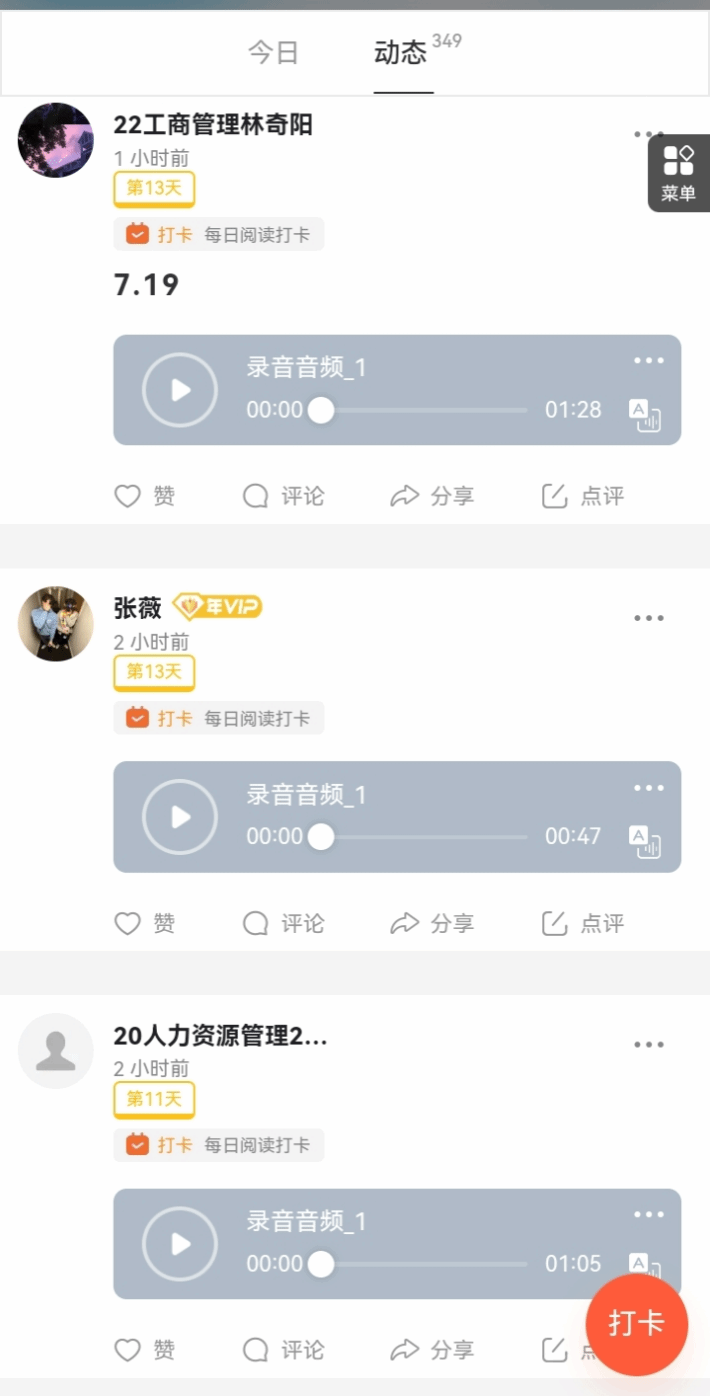Play 张薇's 00:47 audio recording
Image resolution: width=710 pixels, height=1396 pixels.
(180, 817)
